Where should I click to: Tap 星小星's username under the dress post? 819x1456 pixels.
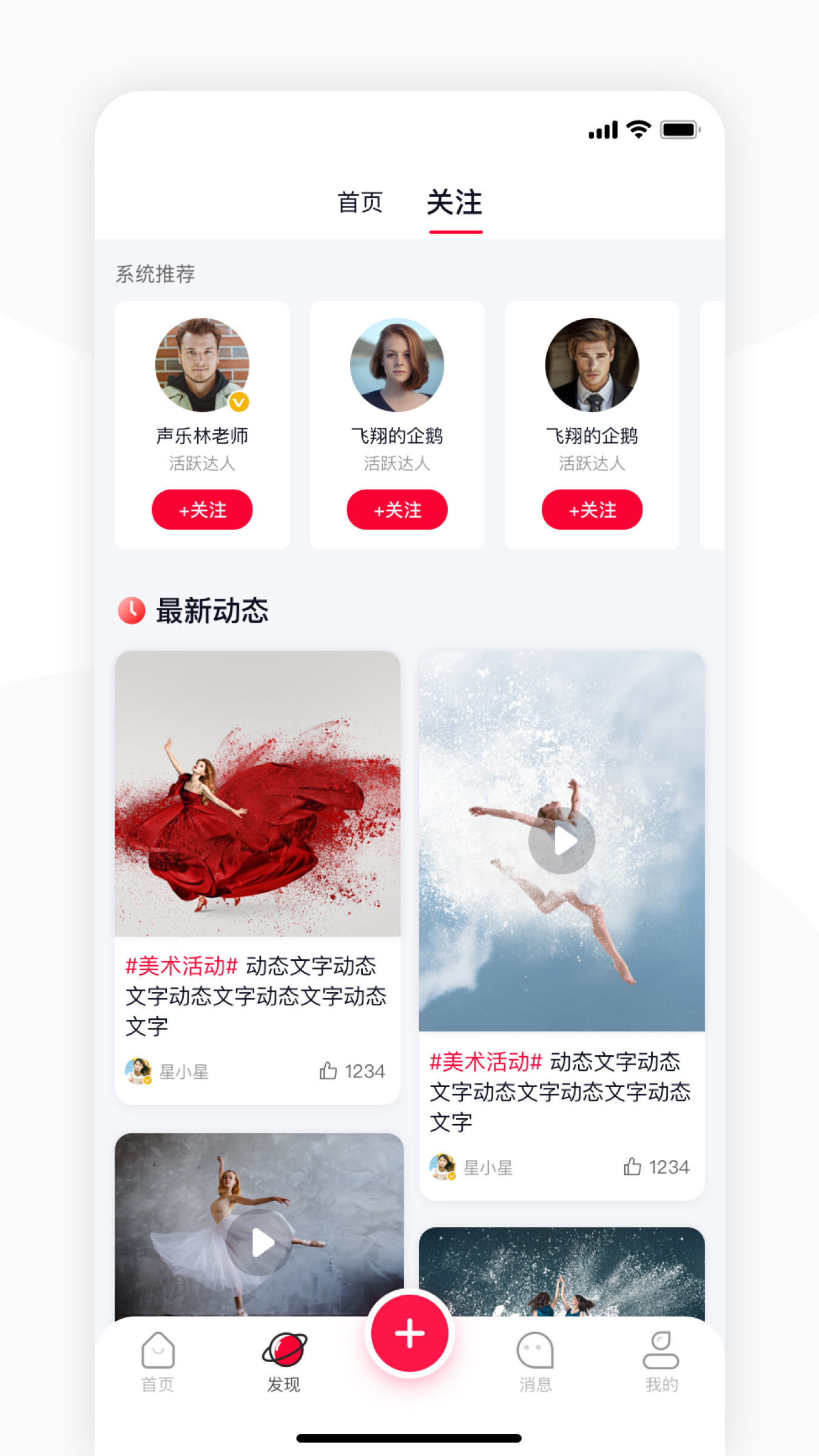tap(185, 1071)
